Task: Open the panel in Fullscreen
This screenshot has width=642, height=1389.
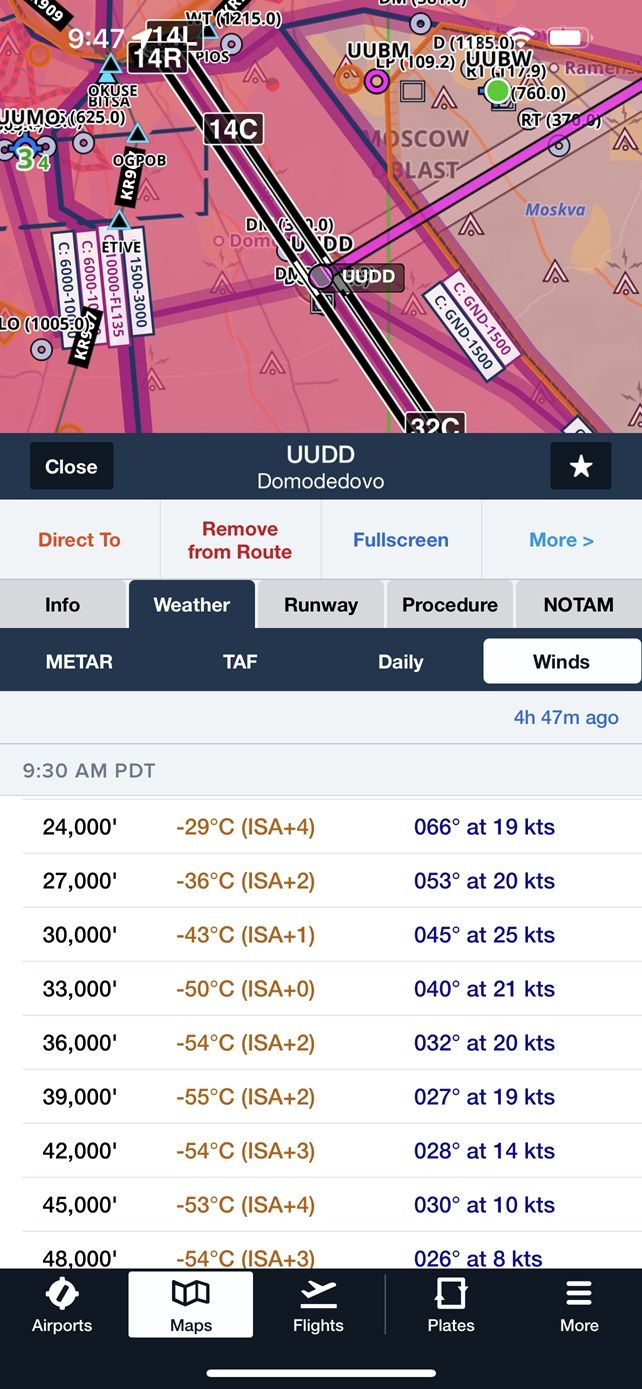Action: click(400, 540)
